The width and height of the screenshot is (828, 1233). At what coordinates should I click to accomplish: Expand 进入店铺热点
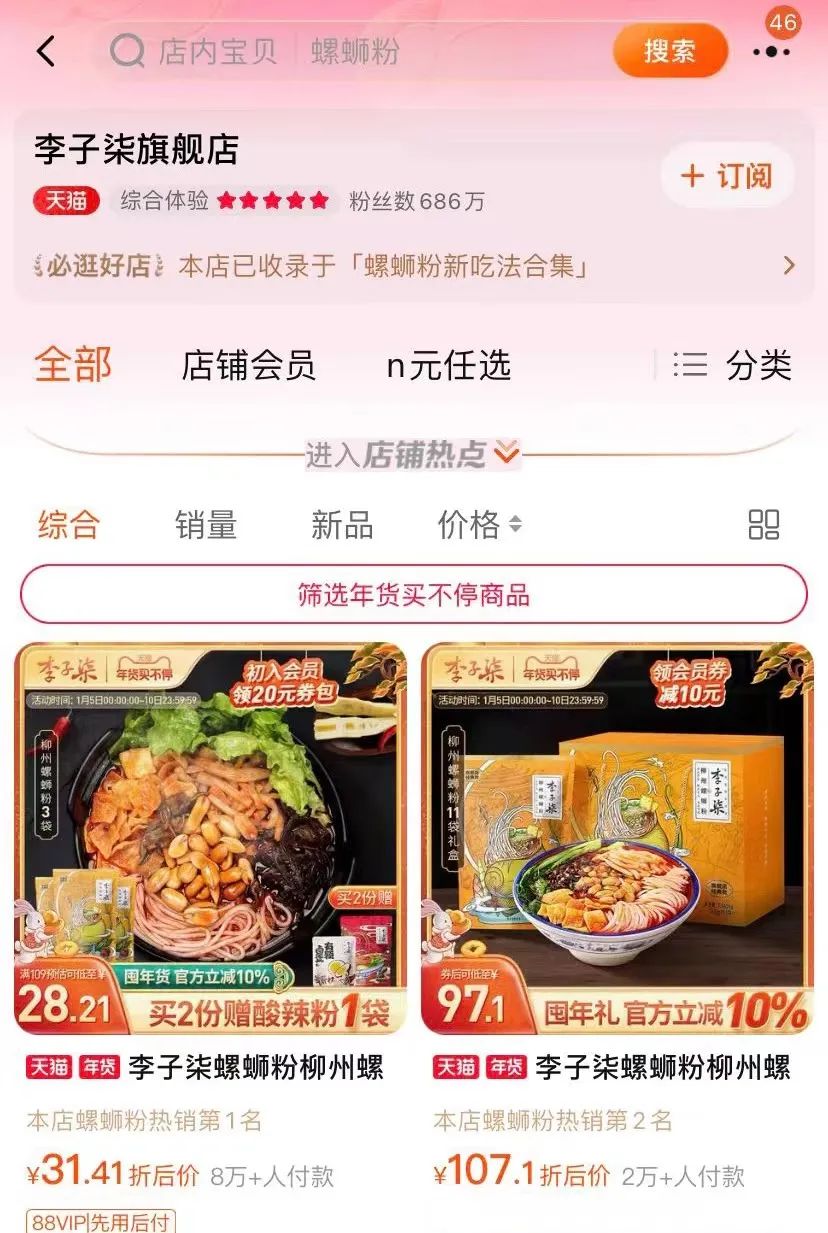click(x=413, y=455)
